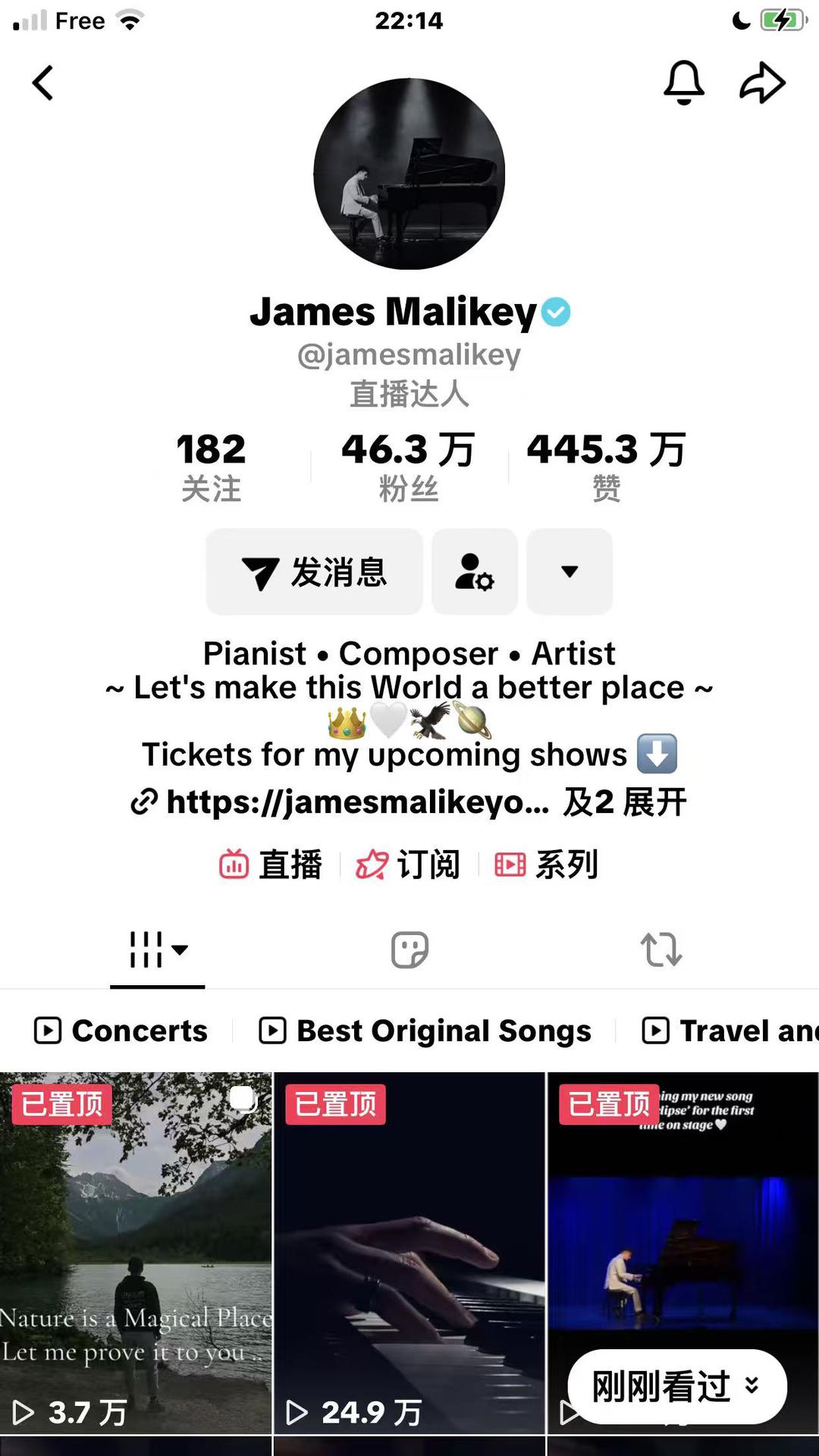Switch to the sticker face tab

[x=409, y=949]
